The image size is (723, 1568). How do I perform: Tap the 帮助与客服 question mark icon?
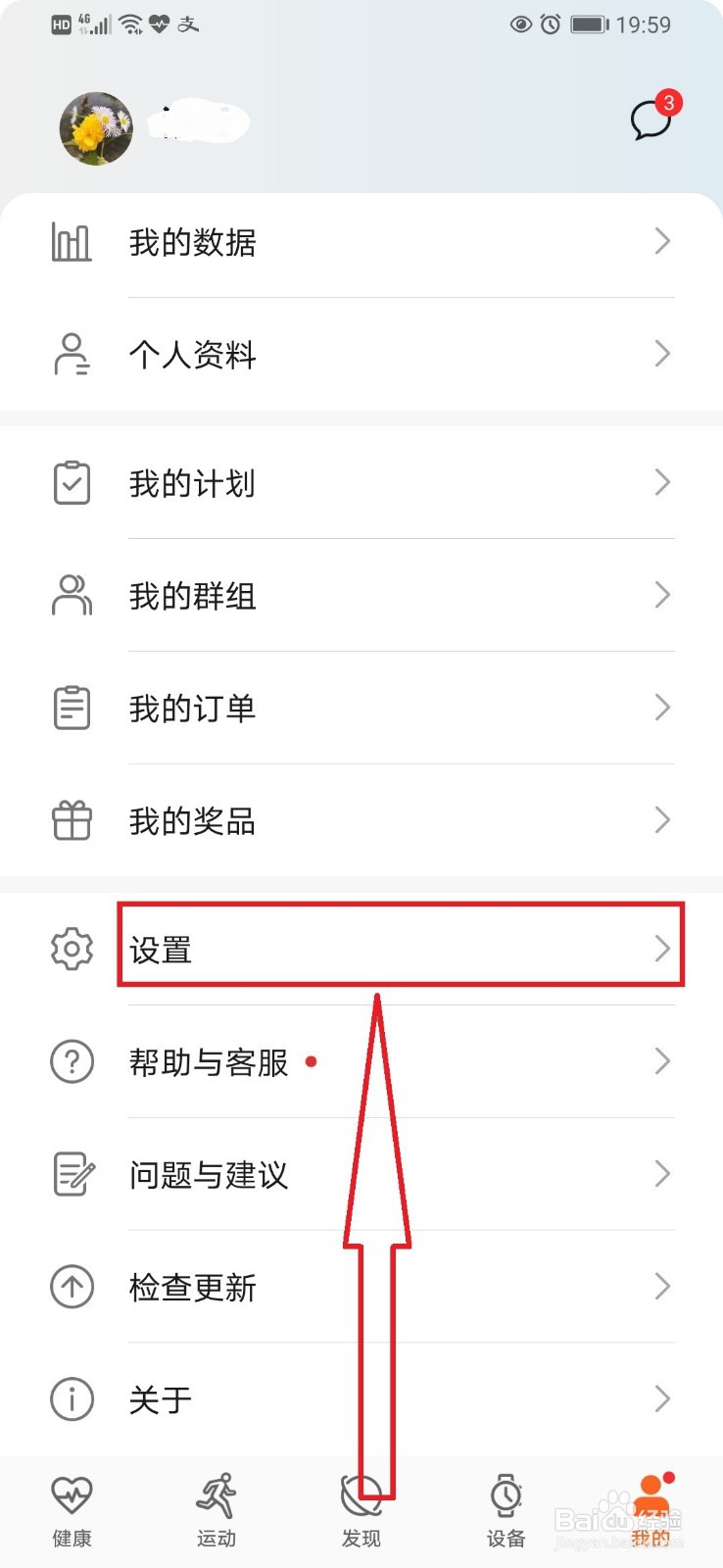tap(71, 1061)
